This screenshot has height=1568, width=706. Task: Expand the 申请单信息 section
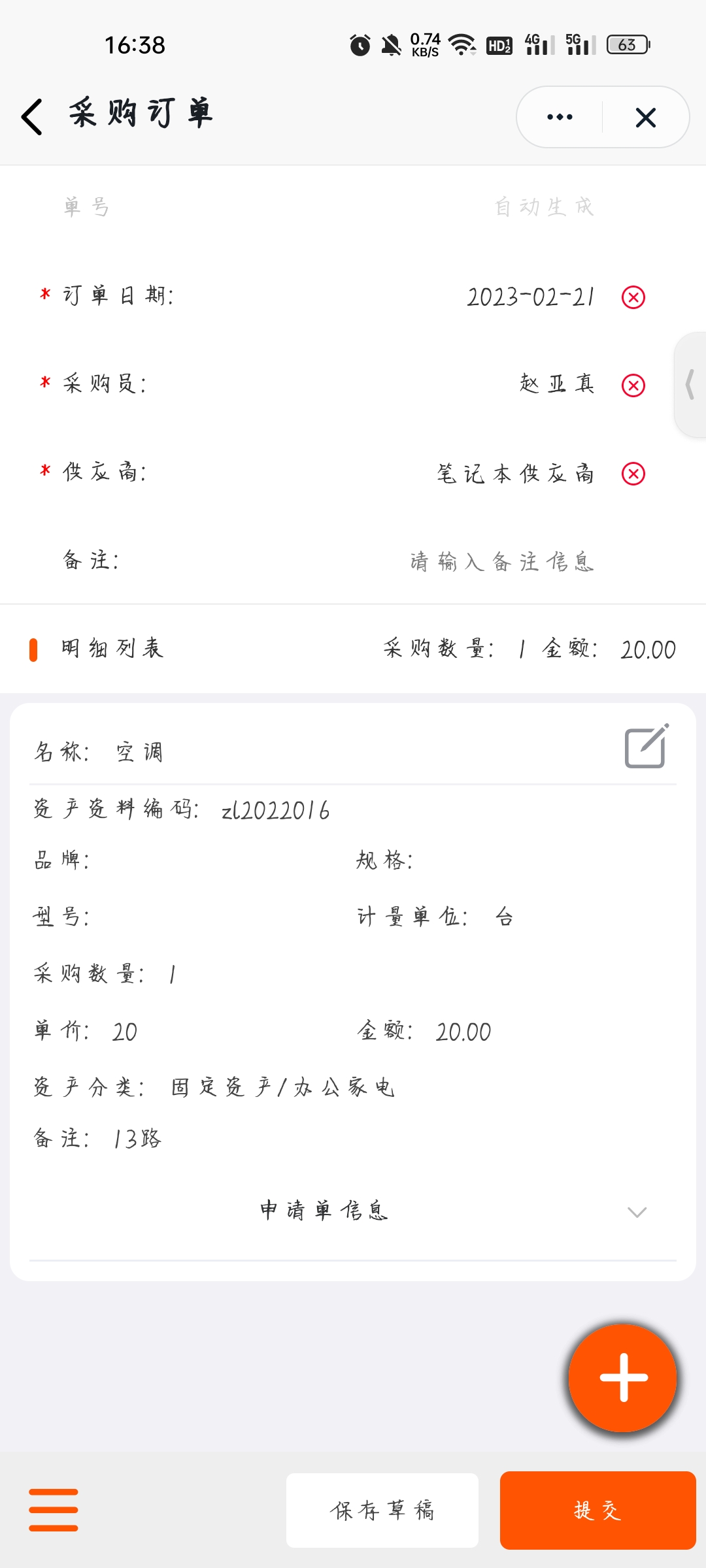tap(353, 1211)
